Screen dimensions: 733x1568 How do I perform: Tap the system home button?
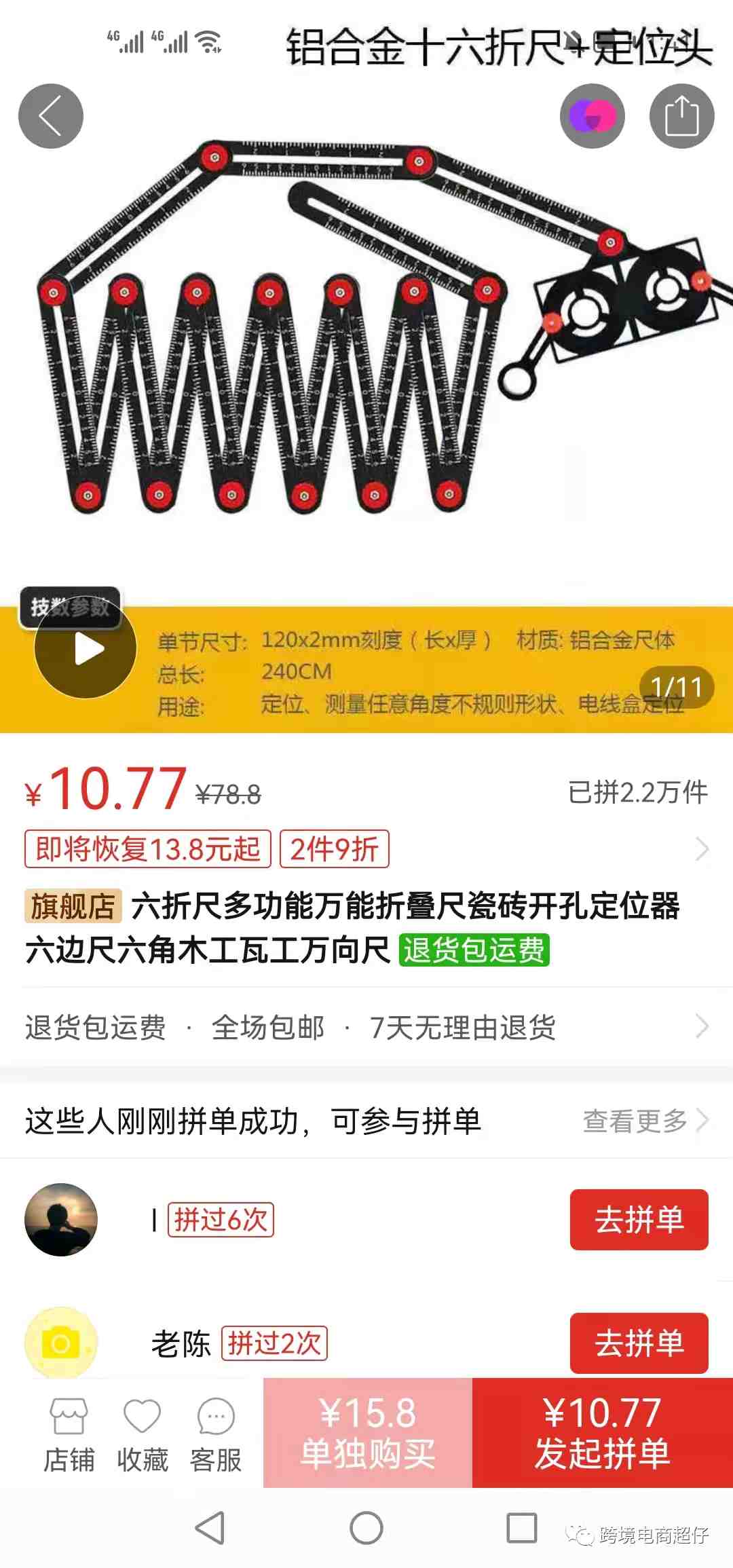tap(366, 1529)
